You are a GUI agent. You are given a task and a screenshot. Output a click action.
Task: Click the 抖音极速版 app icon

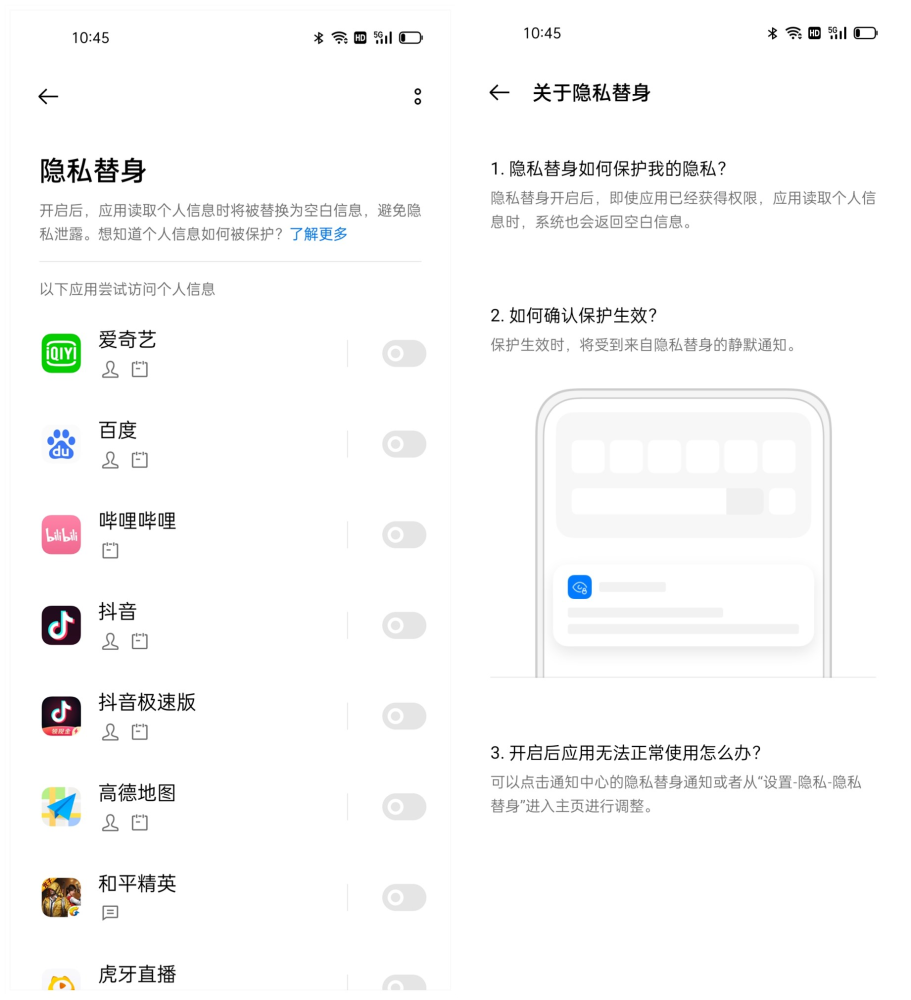[61, 716]
